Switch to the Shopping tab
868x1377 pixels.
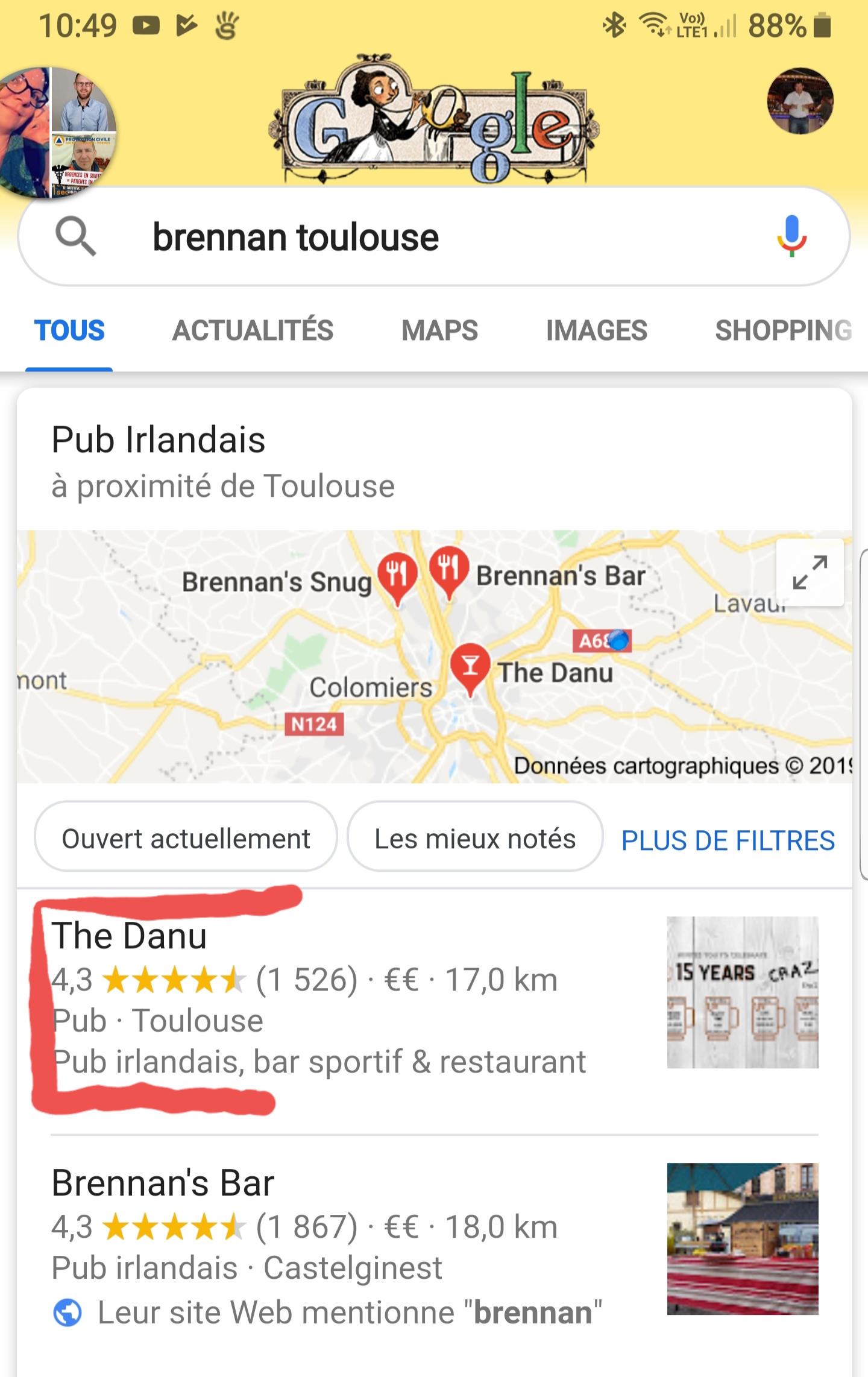782,330
